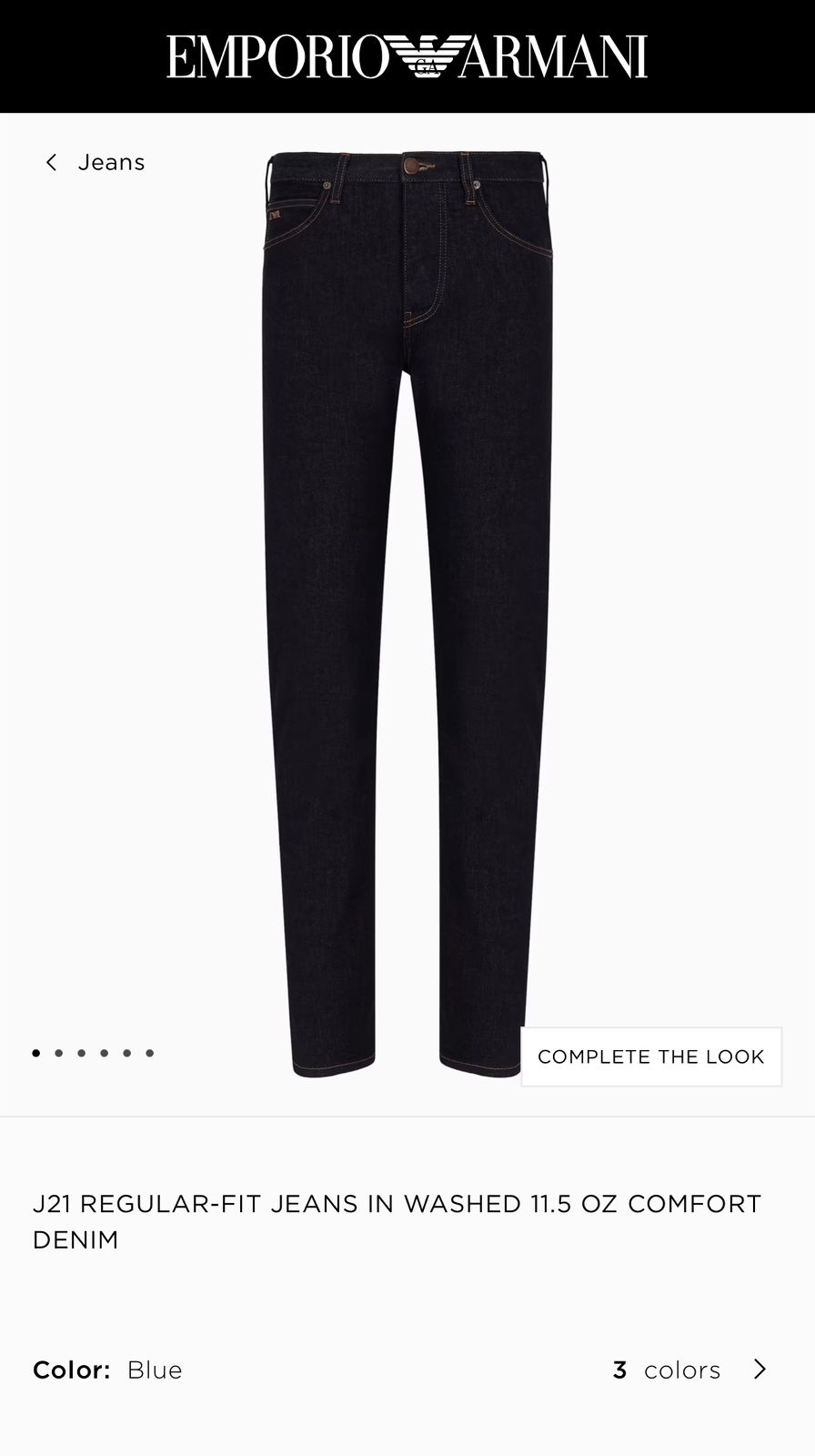Screen dimensions: 815x1456
Task: Jump to the second photo dot
Action: (59, 1053)
